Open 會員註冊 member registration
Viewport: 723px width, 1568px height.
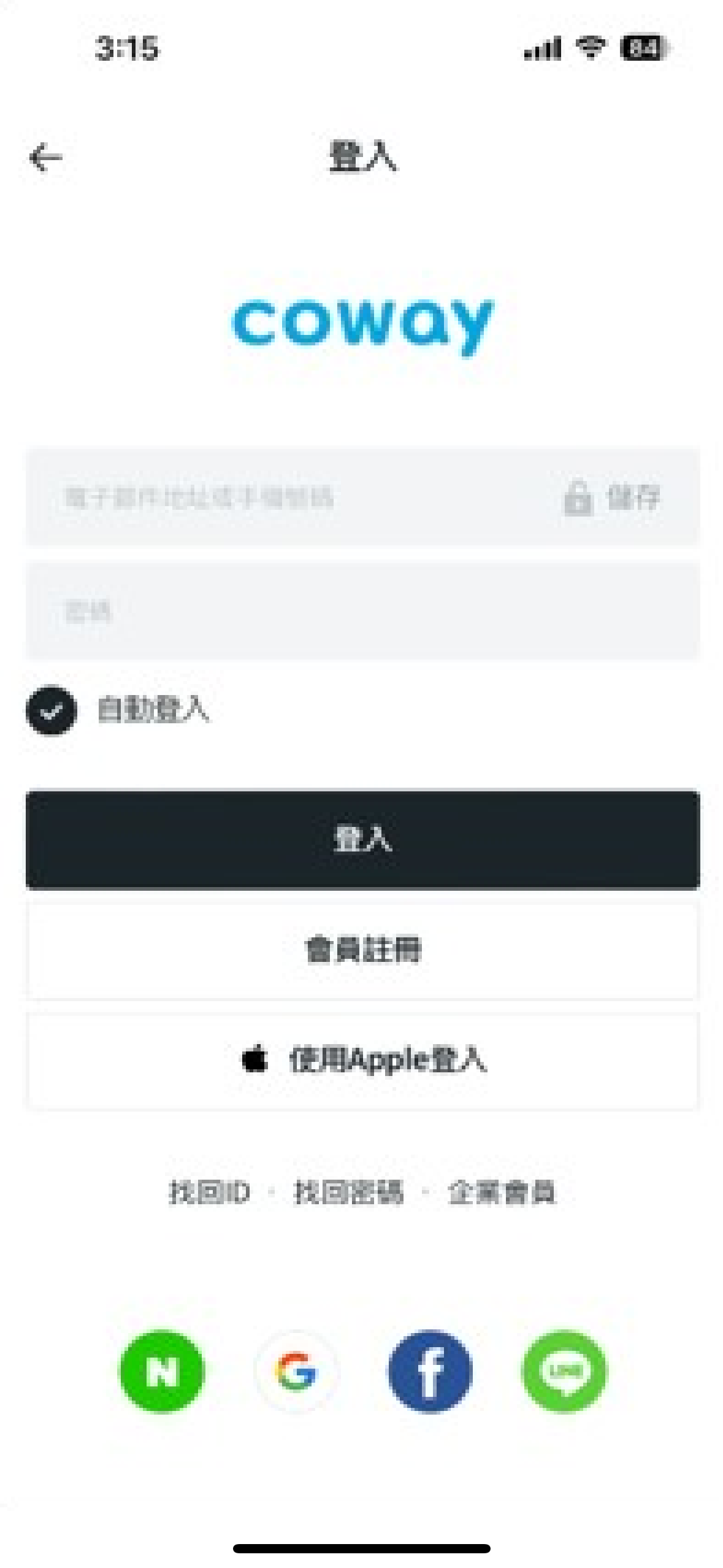[362, 950]
